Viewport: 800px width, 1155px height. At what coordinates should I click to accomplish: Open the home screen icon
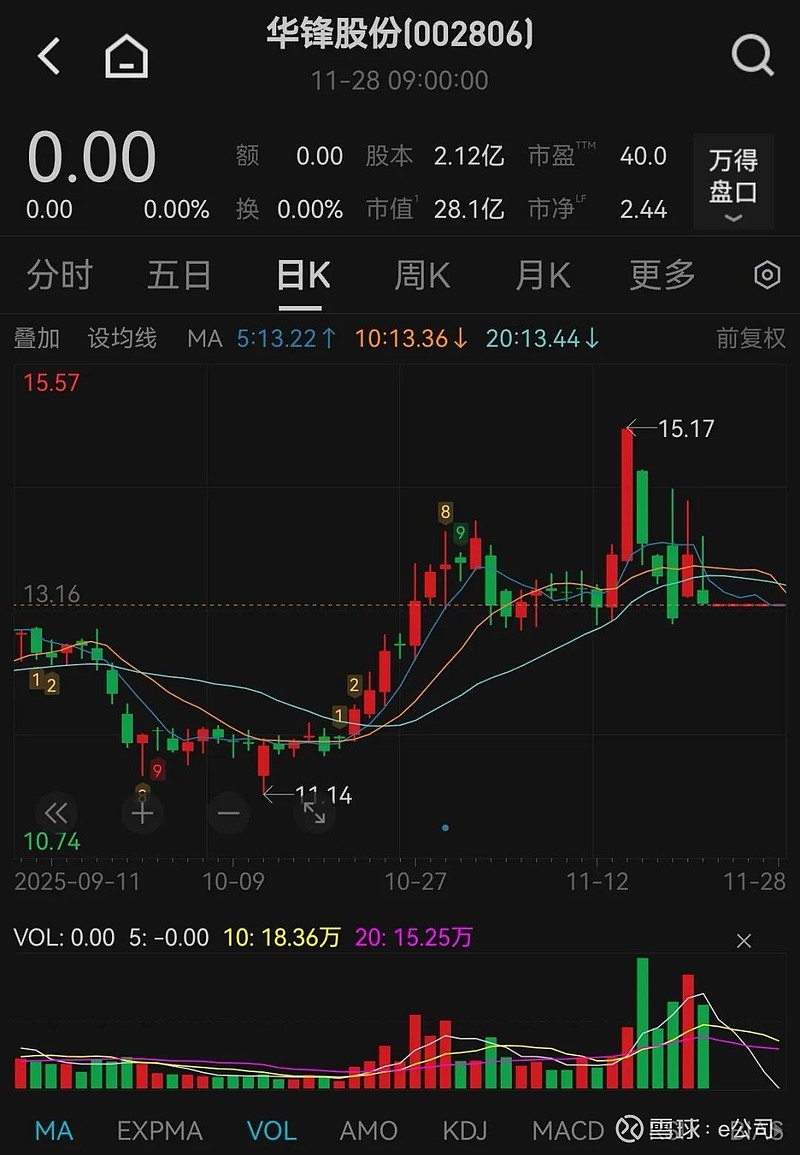[x=127, y=57]
